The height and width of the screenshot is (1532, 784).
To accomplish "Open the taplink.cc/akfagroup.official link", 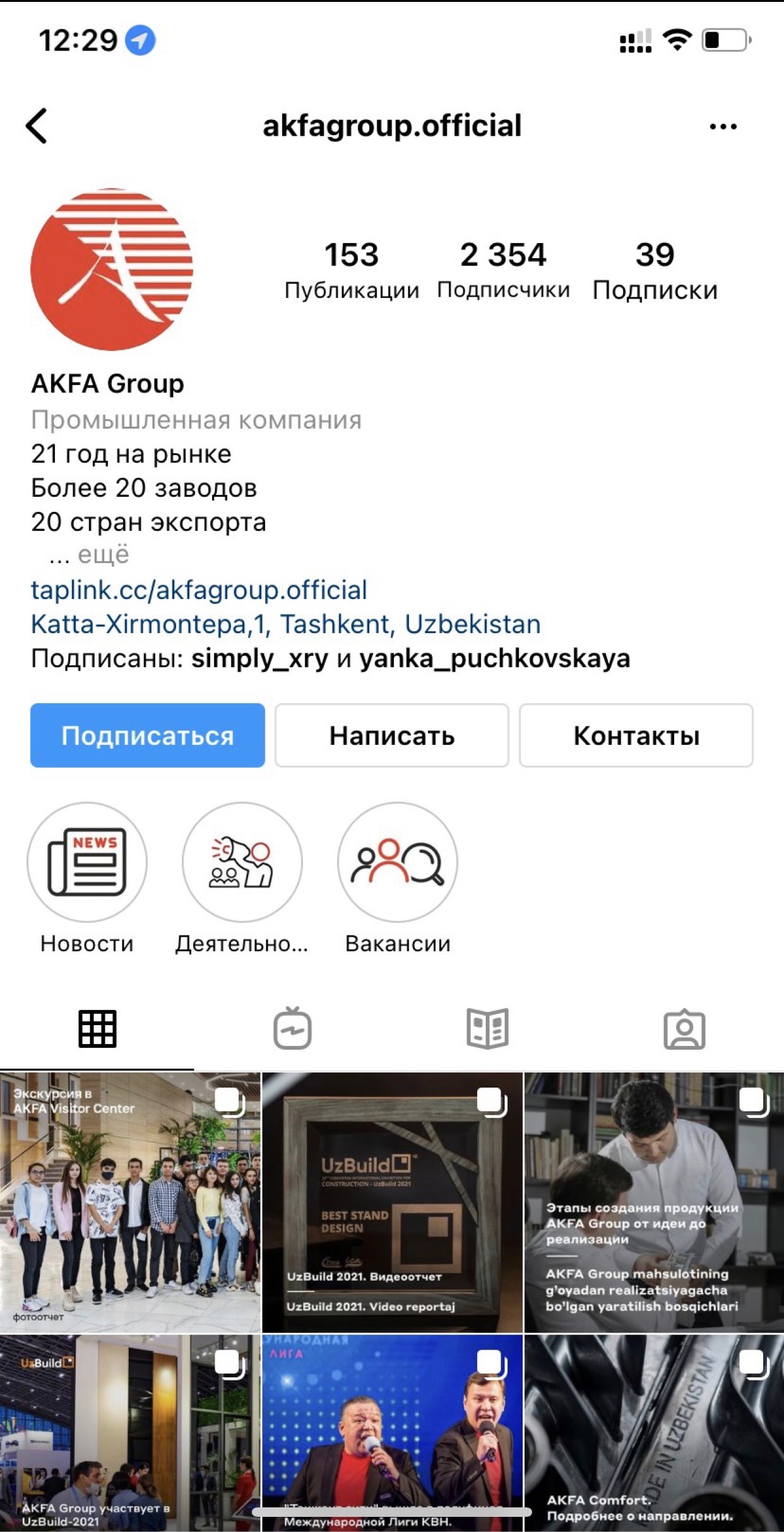I will click(199, 590).
